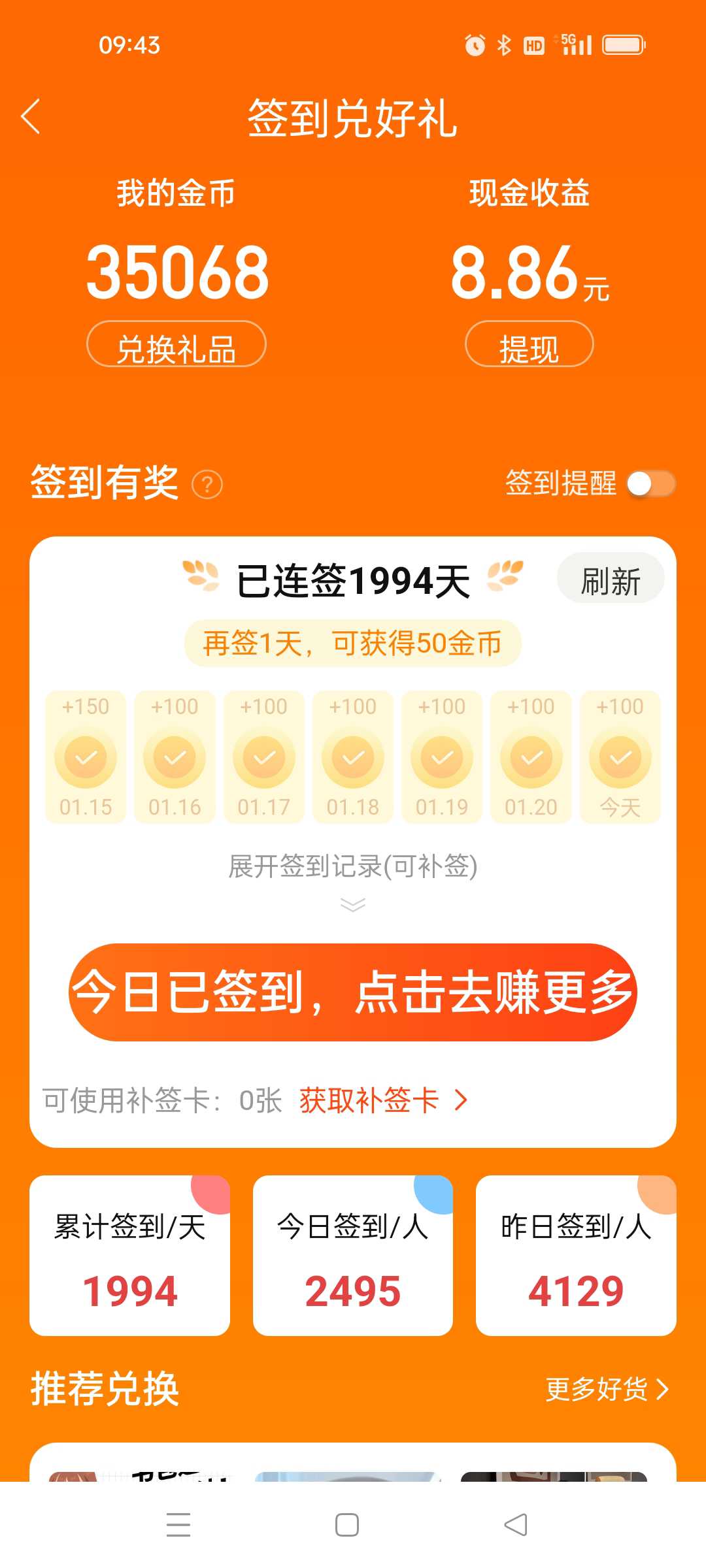Tap the 刷新 button

point(611,580)
